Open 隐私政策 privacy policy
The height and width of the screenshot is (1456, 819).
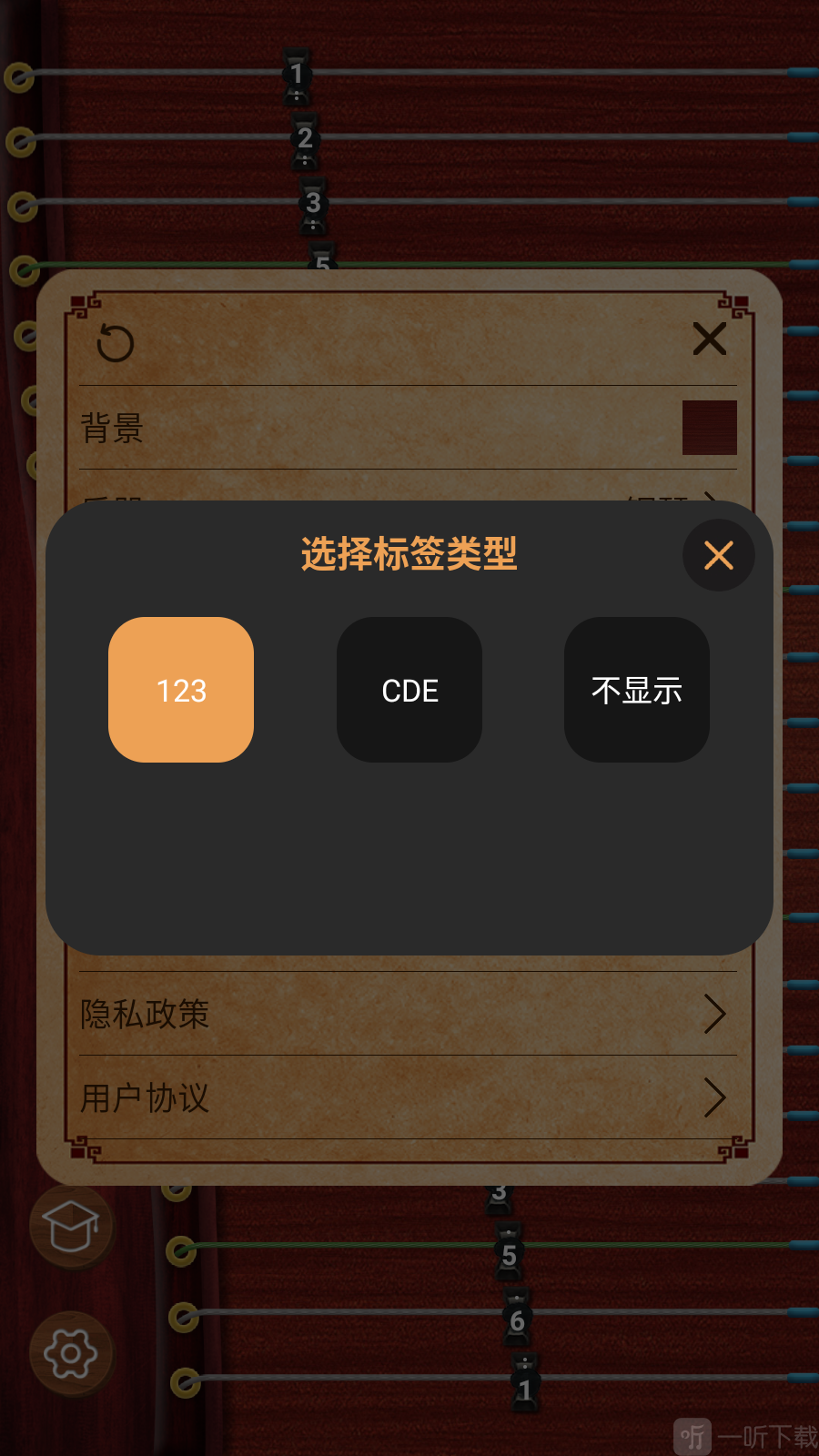408,1014
